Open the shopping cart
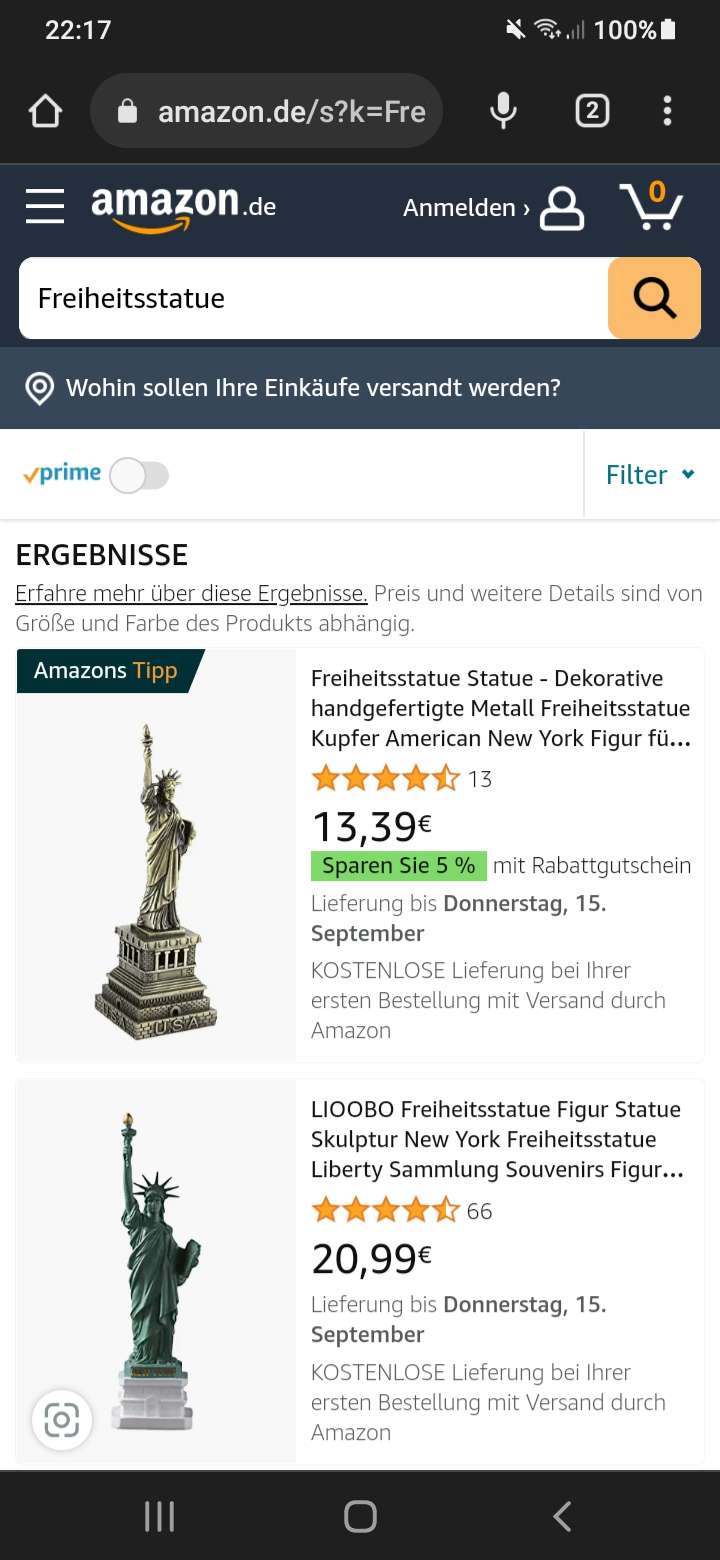The image size is (720, 1560). click(651, 206)
